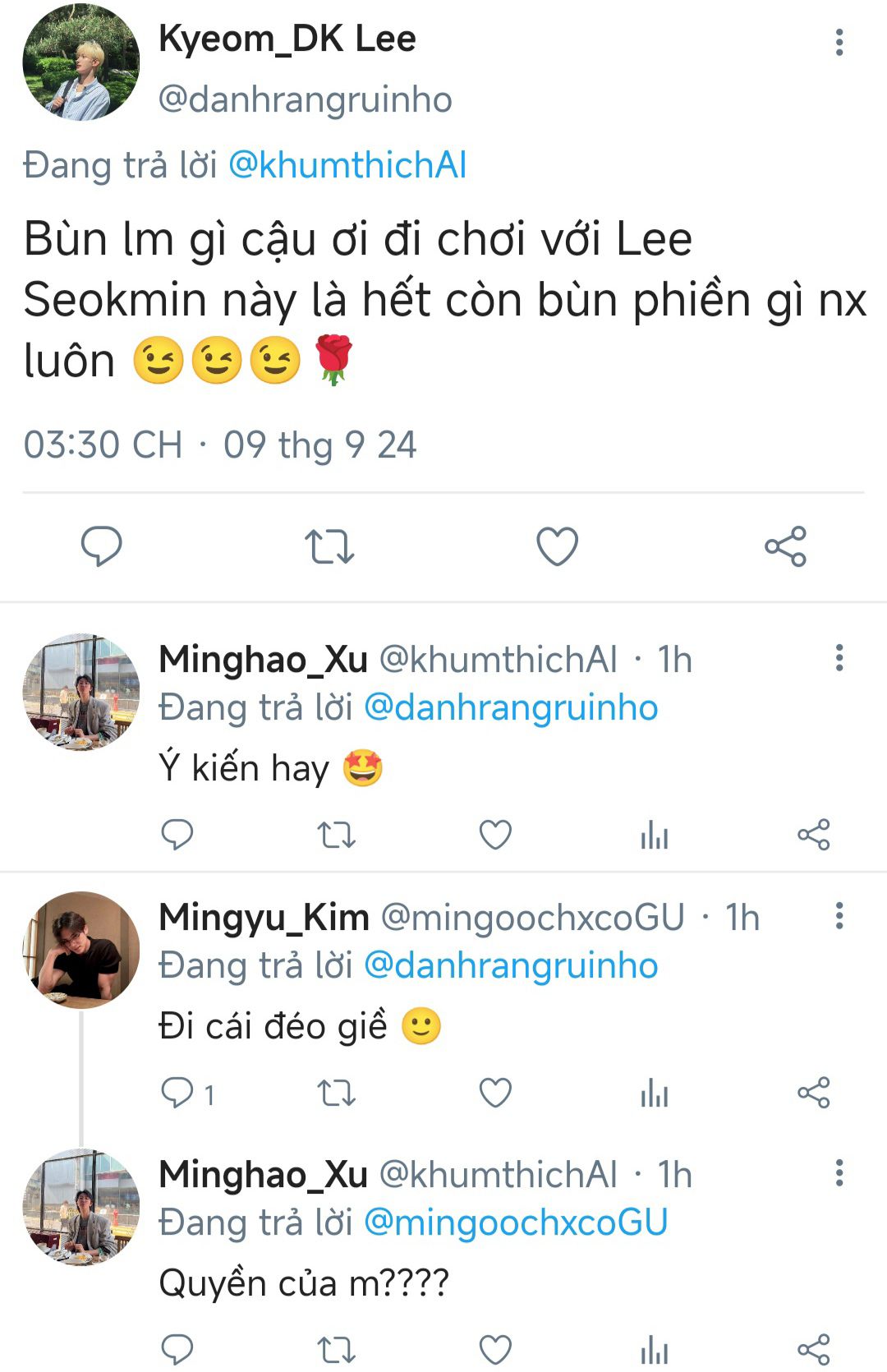
Task: Open Mingyu_Kim's profile avatar
Action: [x=80, y=950]
